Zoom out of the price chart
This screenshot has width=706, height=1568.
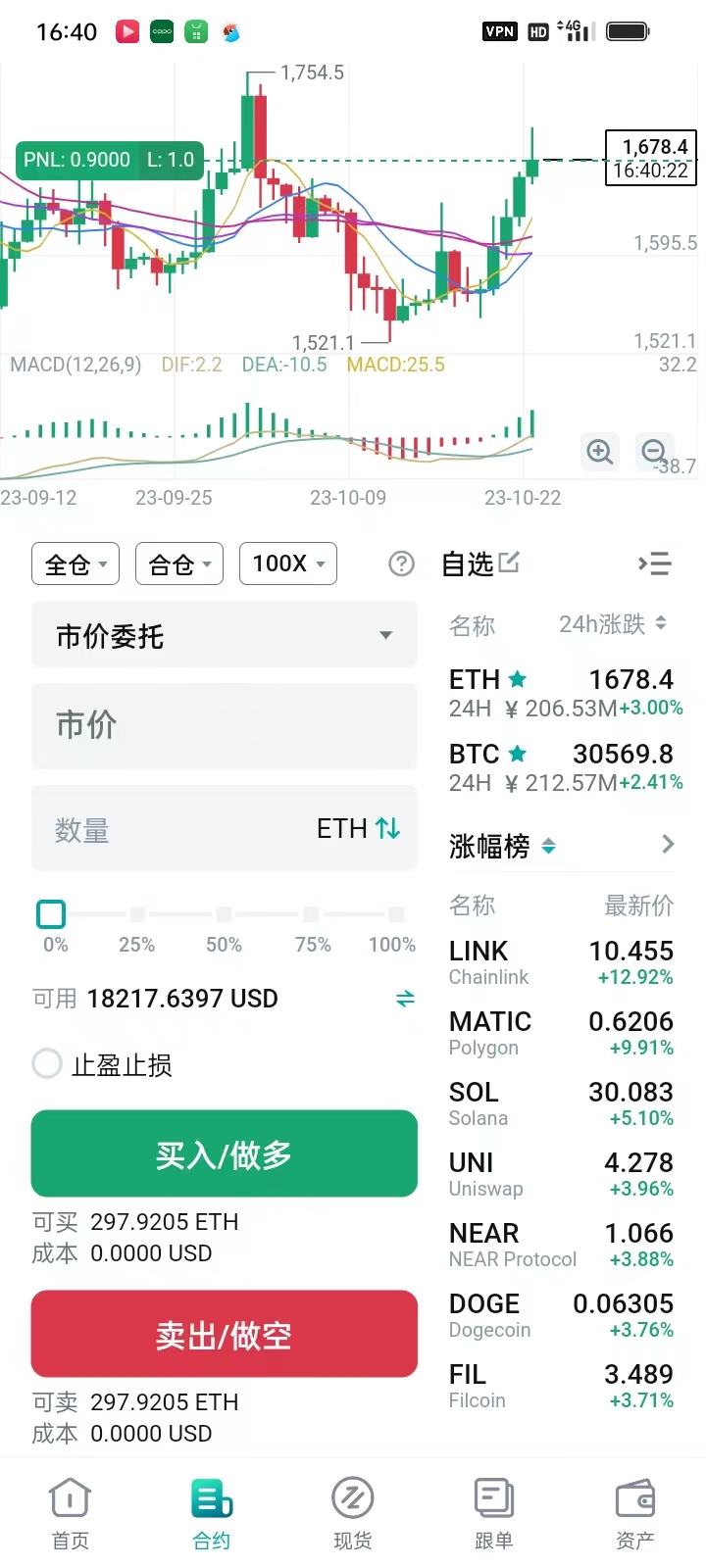coord(654,452)
